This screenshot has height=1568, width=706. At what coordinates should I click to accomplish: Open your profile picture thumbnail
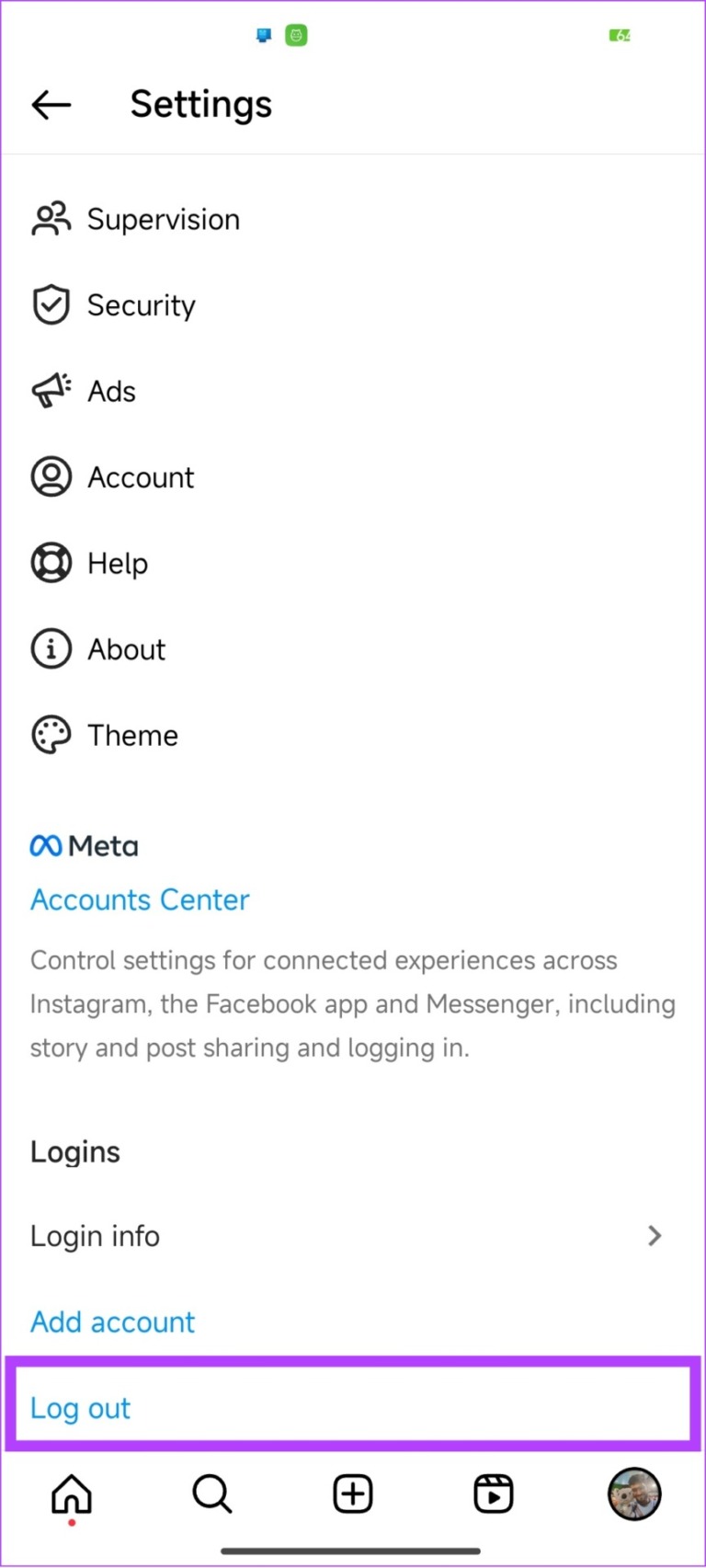point(634,1494)
